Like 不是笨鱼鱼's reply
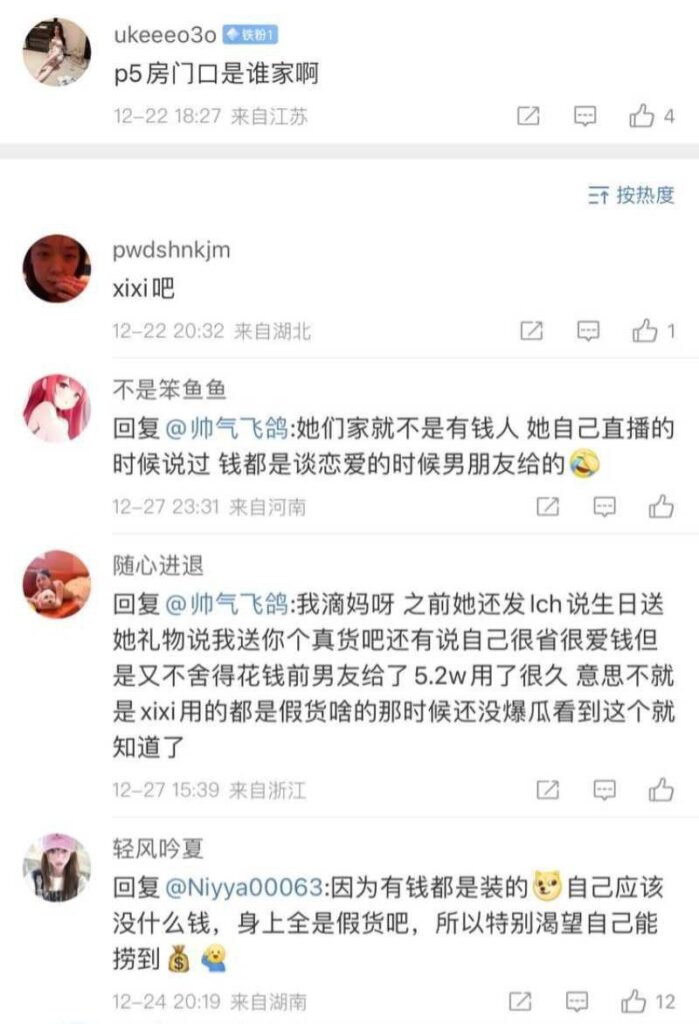The width and height of the screenshot is (699, 1024). (x=661, y=506)
